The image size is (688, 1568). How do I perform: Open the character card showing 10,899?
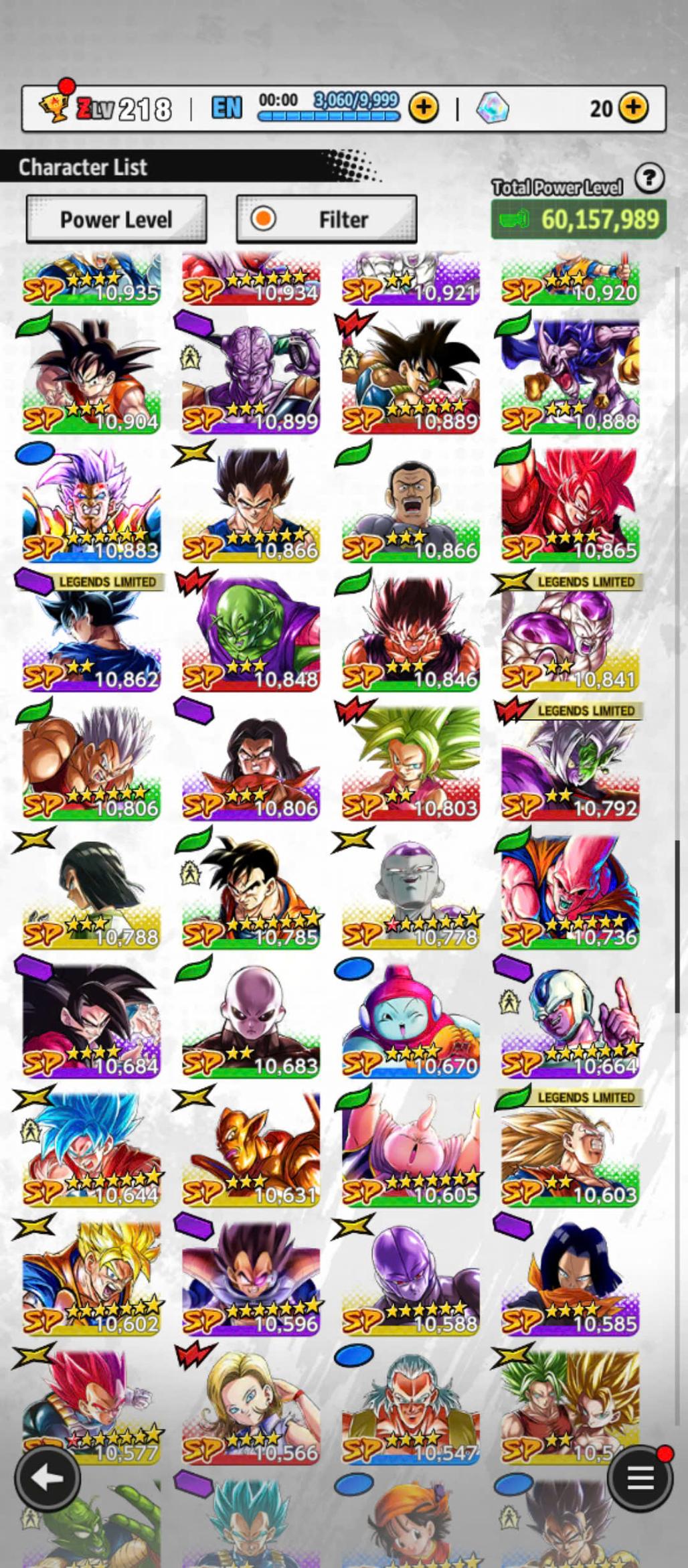[x=251, y=376]
